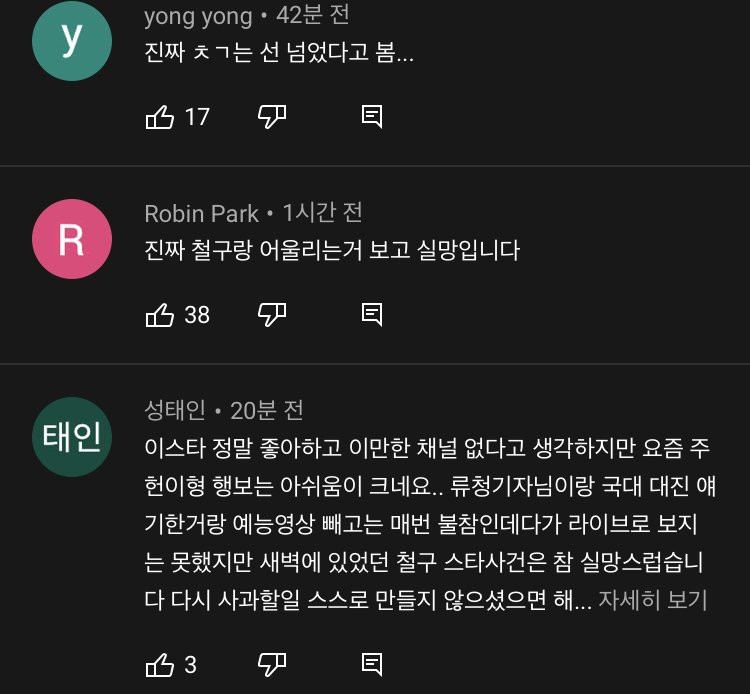Open Robin Park's profile avatar
Screen dimensions: 750x694
point(71,241)
